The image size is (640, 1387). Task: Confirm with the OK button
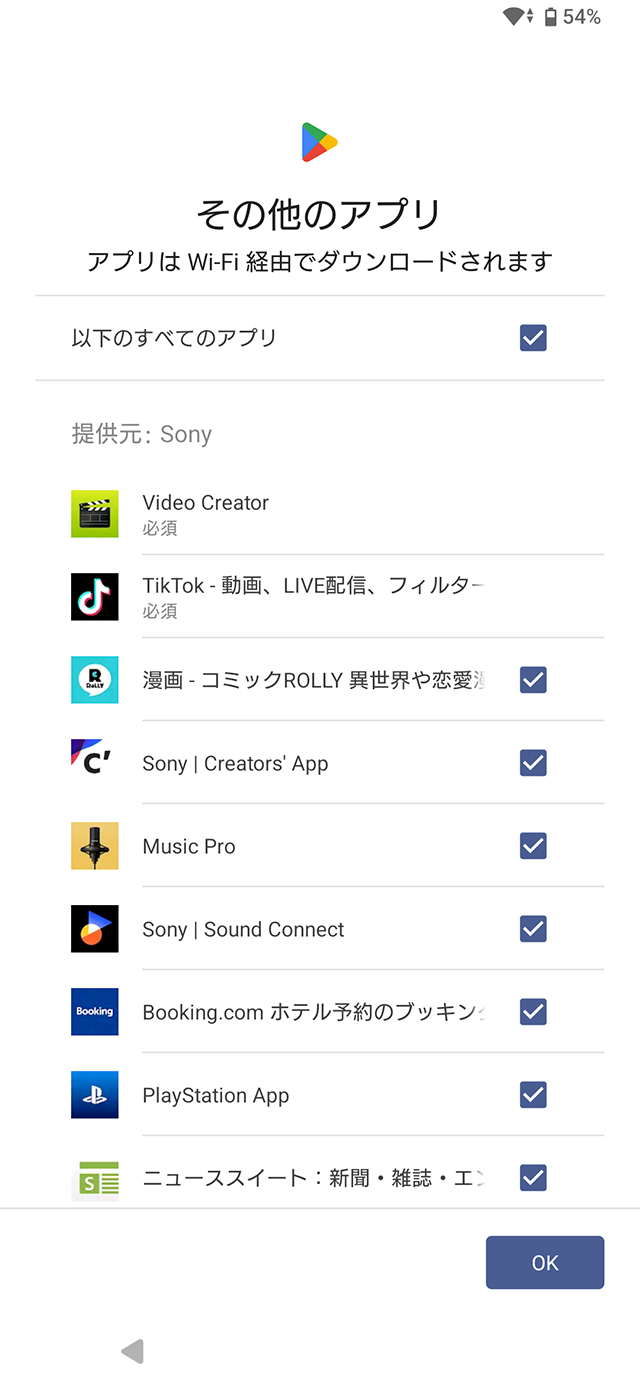click(x=545, y=1263)
